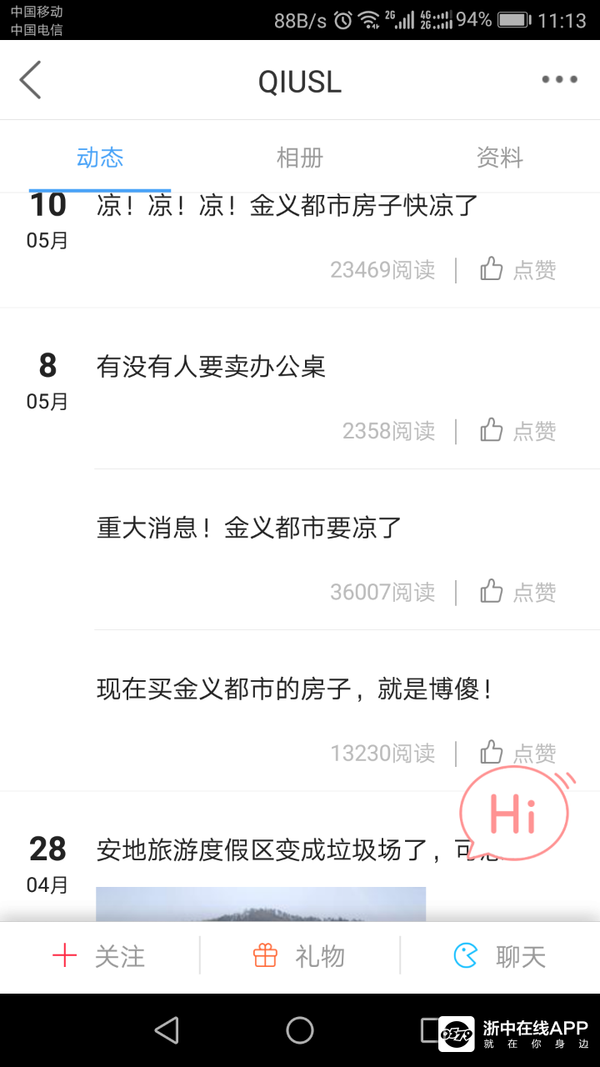
Task: Open the post 有没有人要卖办公桌
Action: (211, 367)
